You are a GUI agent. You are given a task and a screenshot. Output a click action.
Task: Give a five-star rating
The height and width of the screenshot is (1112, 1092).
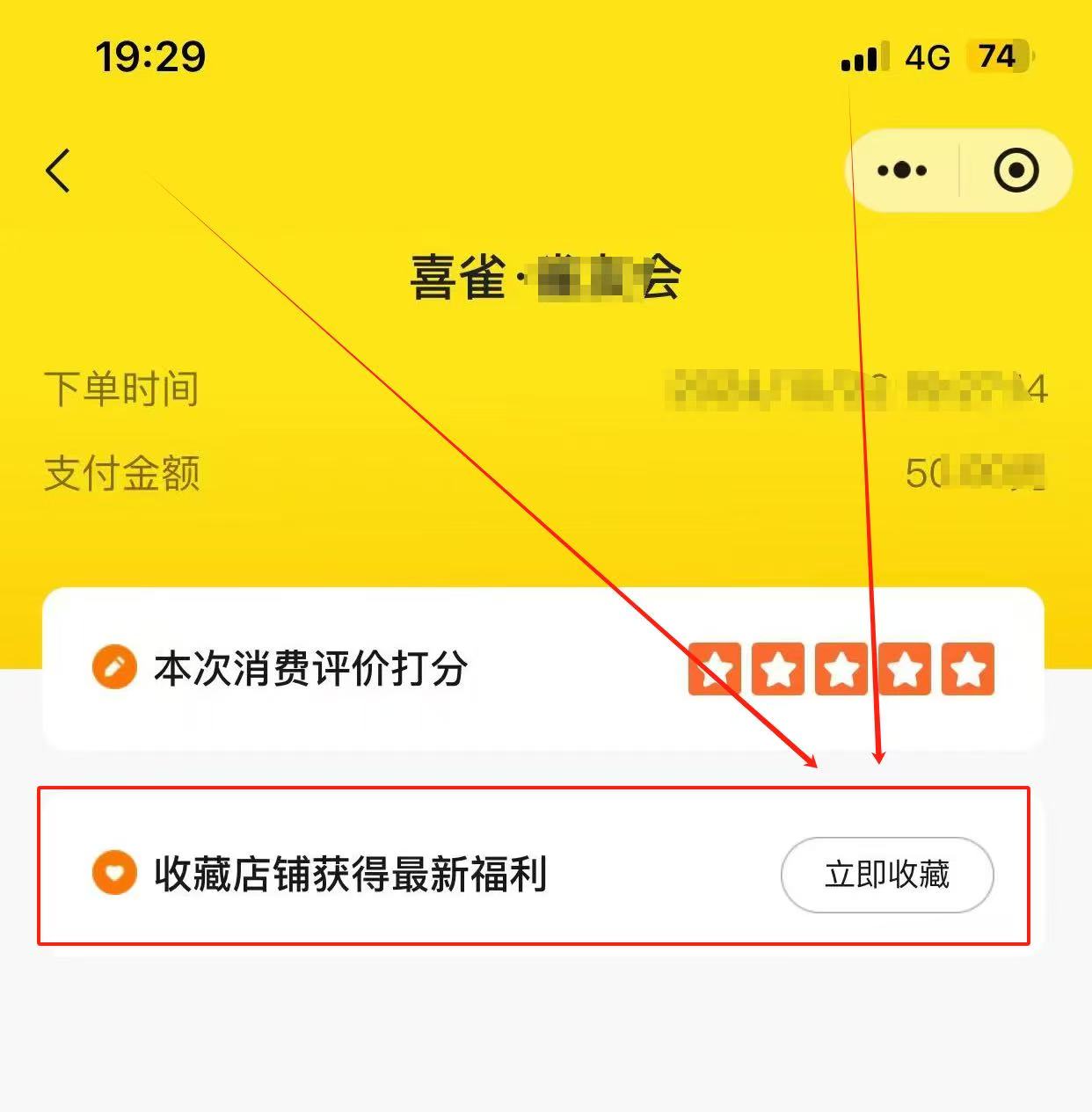tap(967, 669)
